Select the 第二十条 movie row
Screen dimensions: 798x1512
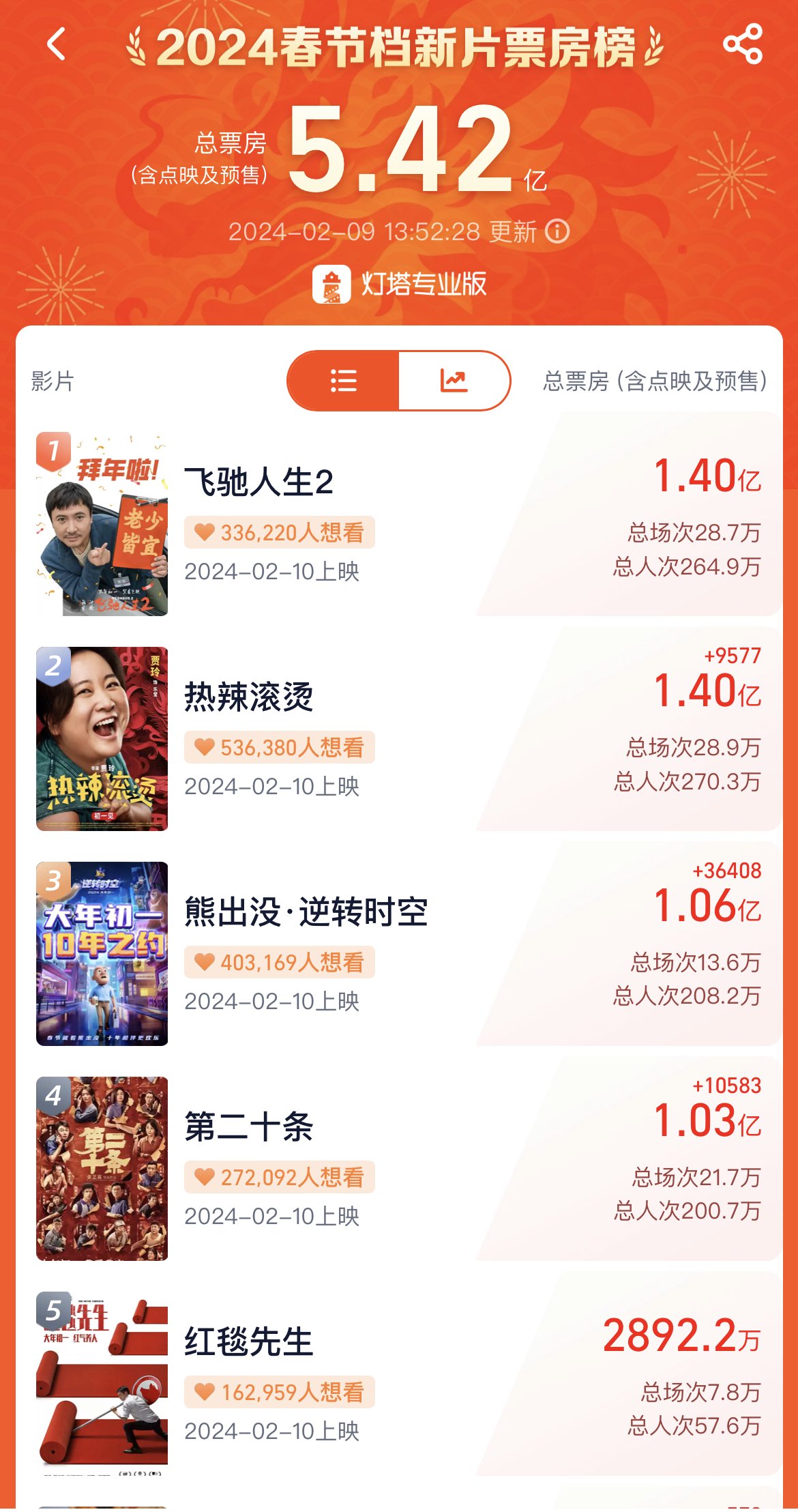click(x=249, y=1127)
